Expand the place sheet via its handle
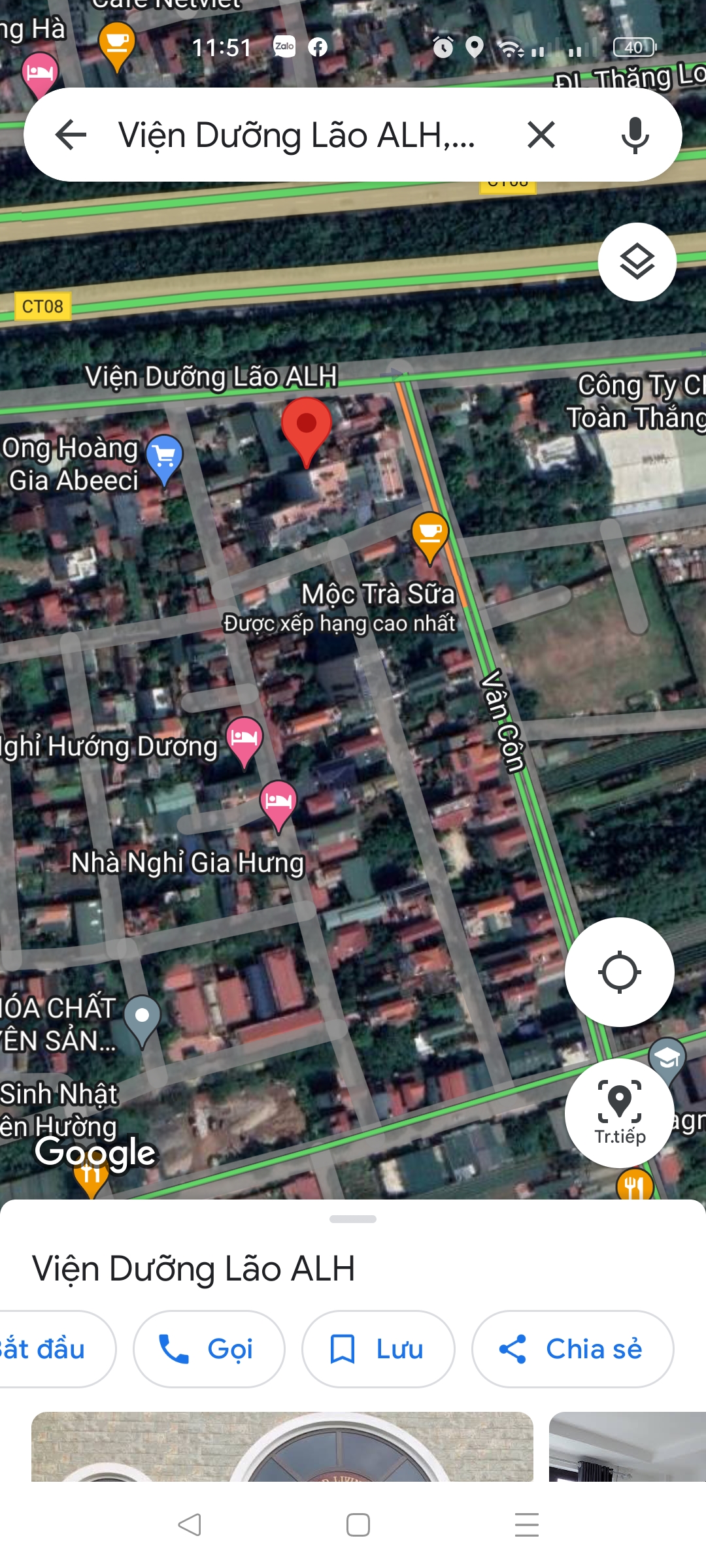The width and height of the screenshot is (706, 1568). 353,1219
